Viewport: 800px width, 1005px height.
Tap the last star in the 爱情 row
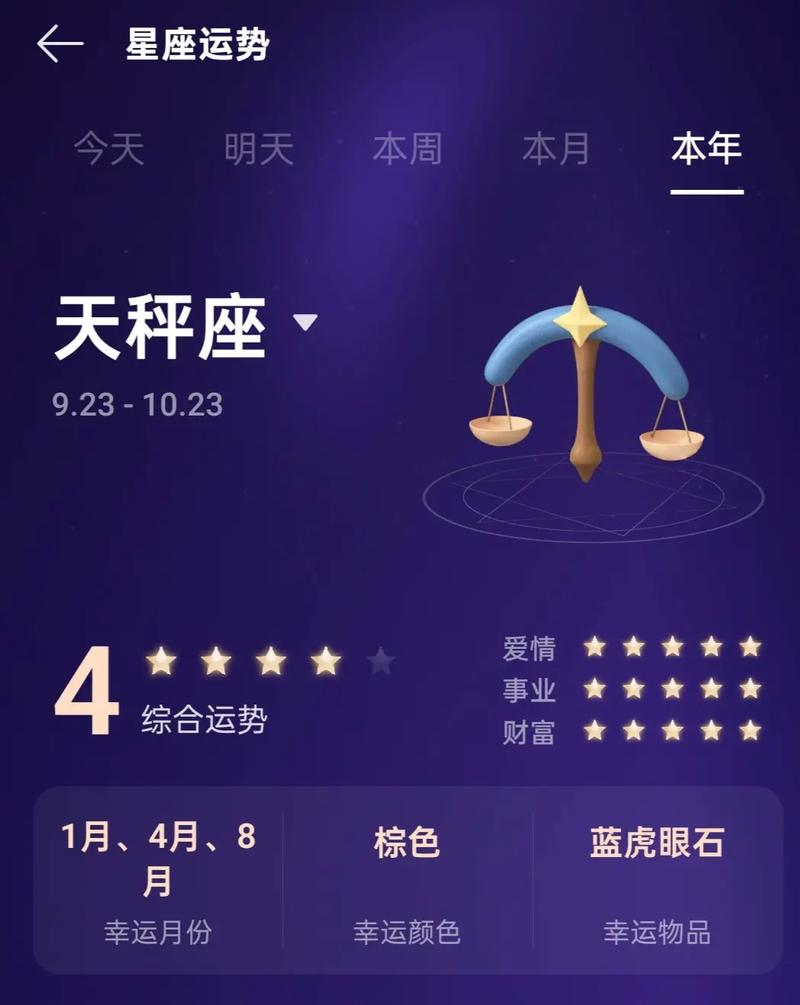(751, 646)
